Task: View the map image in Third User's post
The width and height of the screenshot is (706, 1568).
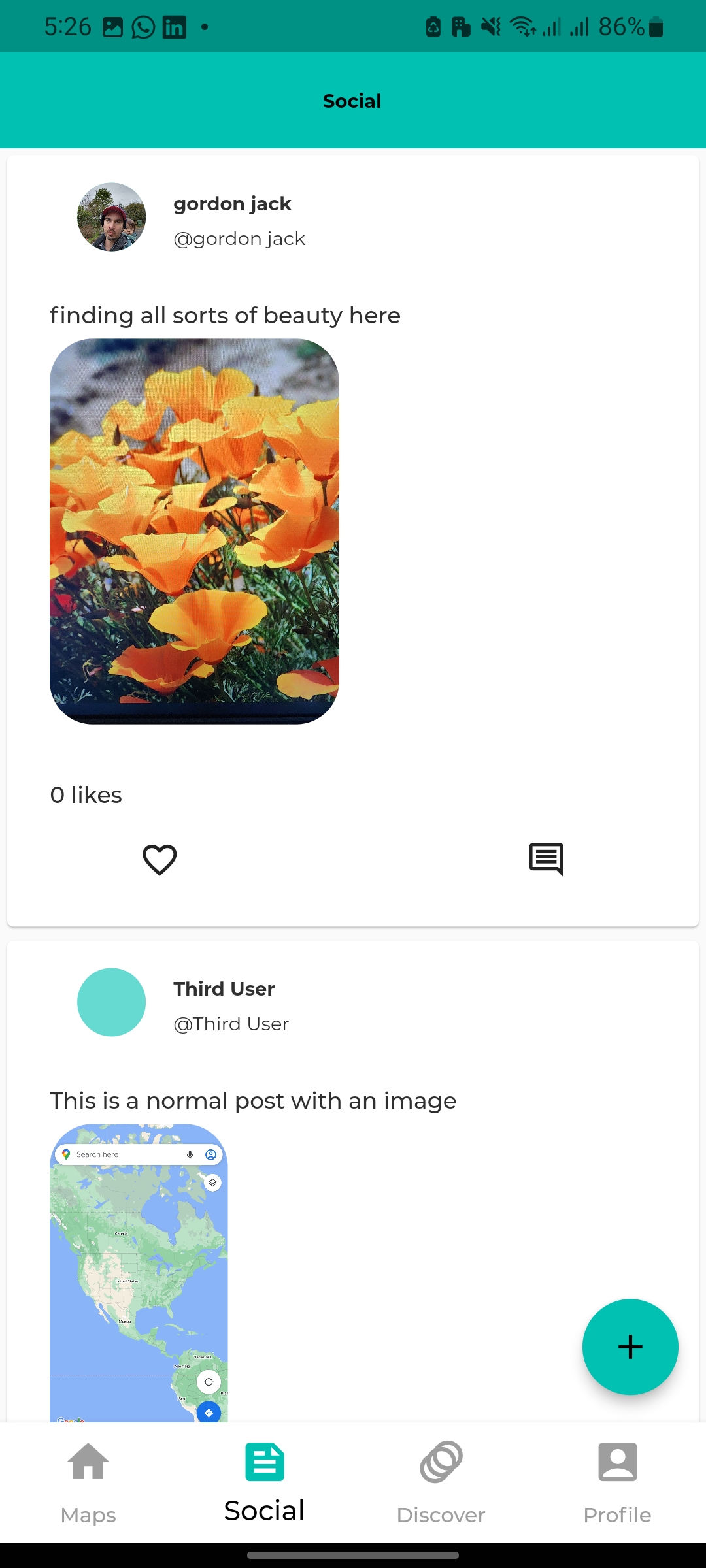Action: point(139,1271)
